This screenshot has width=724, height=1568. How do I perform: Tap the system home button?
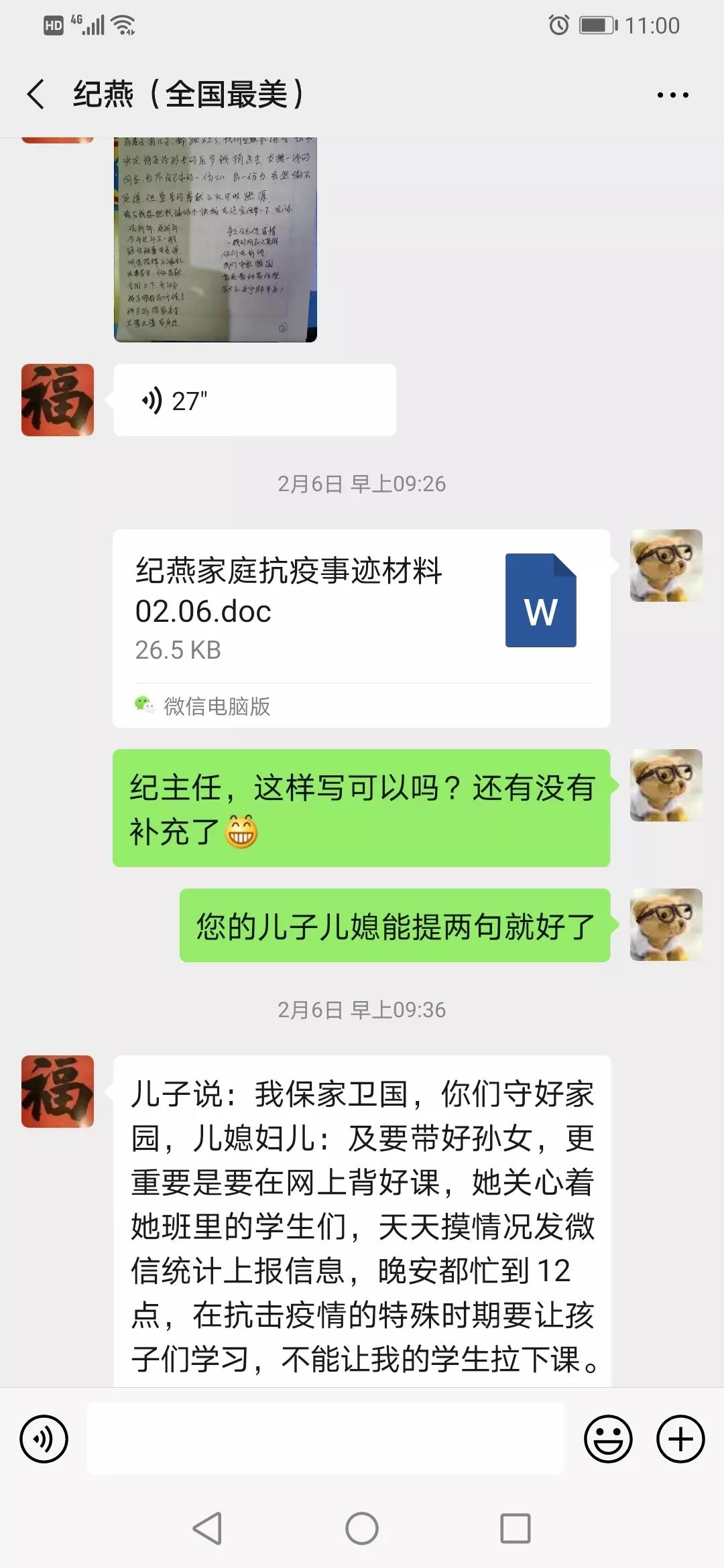[362, 1529]
